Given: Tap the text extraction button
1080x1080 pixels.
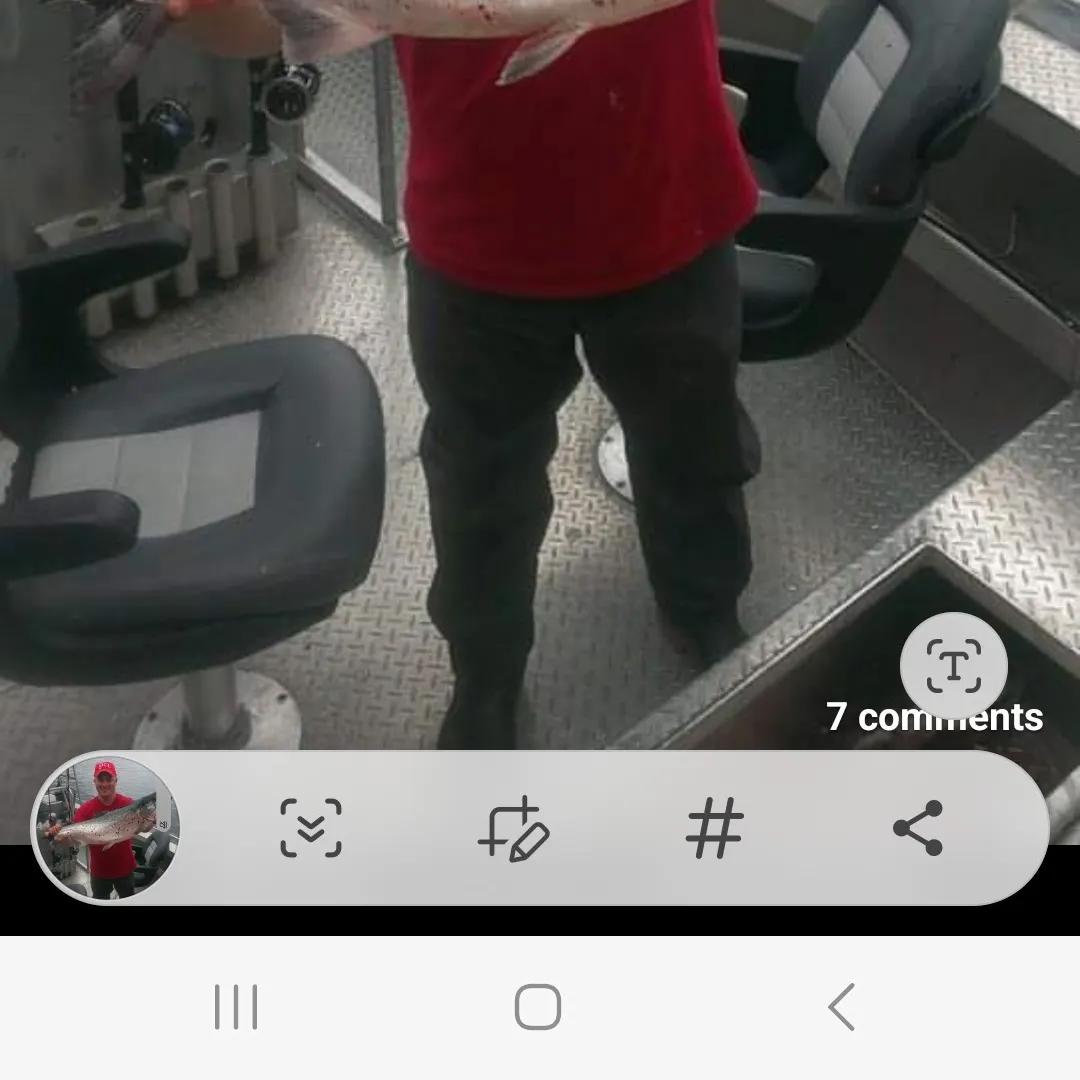Looking at the screenshot, I should 953,666.
